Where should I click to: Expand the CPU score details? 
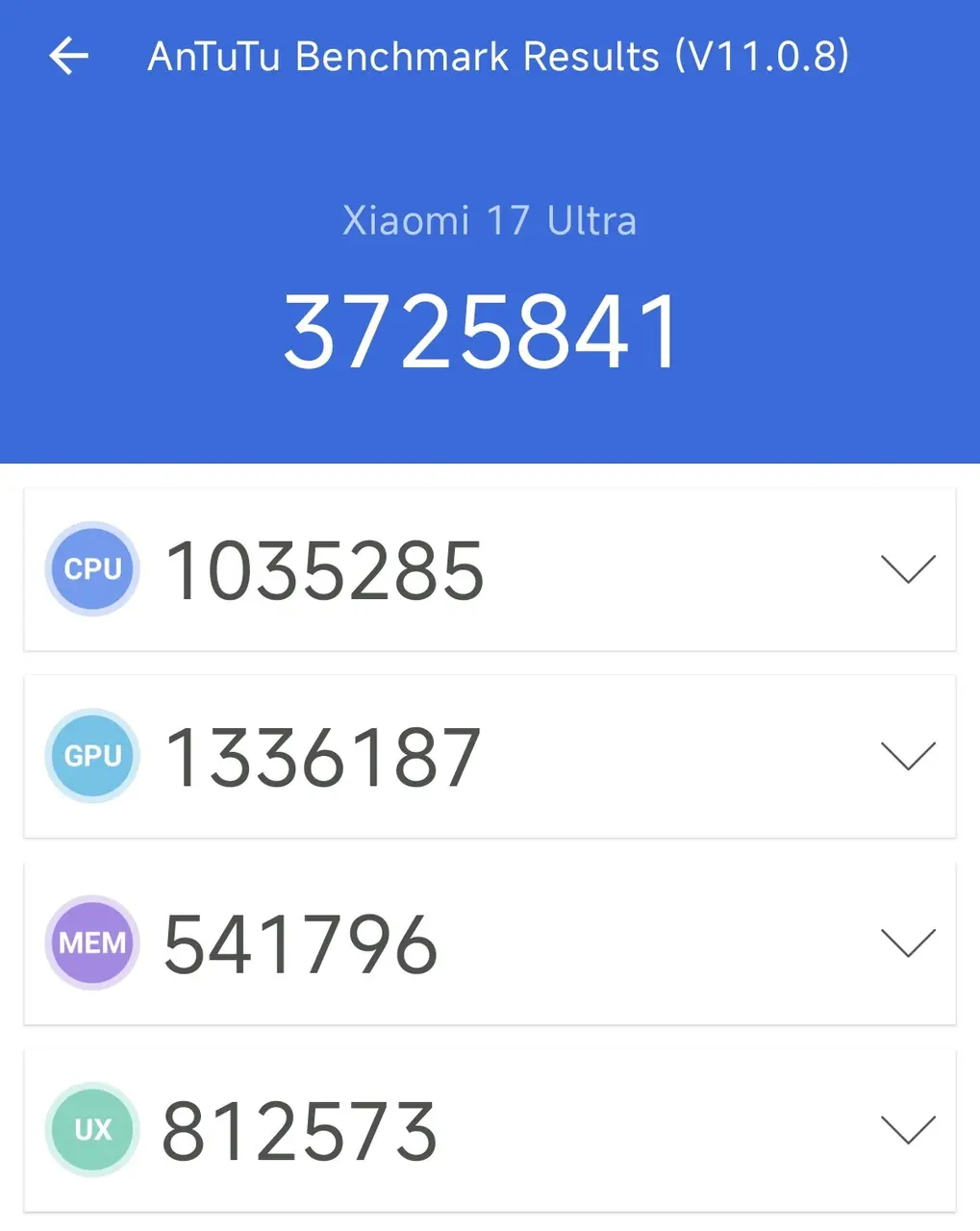pos(908,569)
